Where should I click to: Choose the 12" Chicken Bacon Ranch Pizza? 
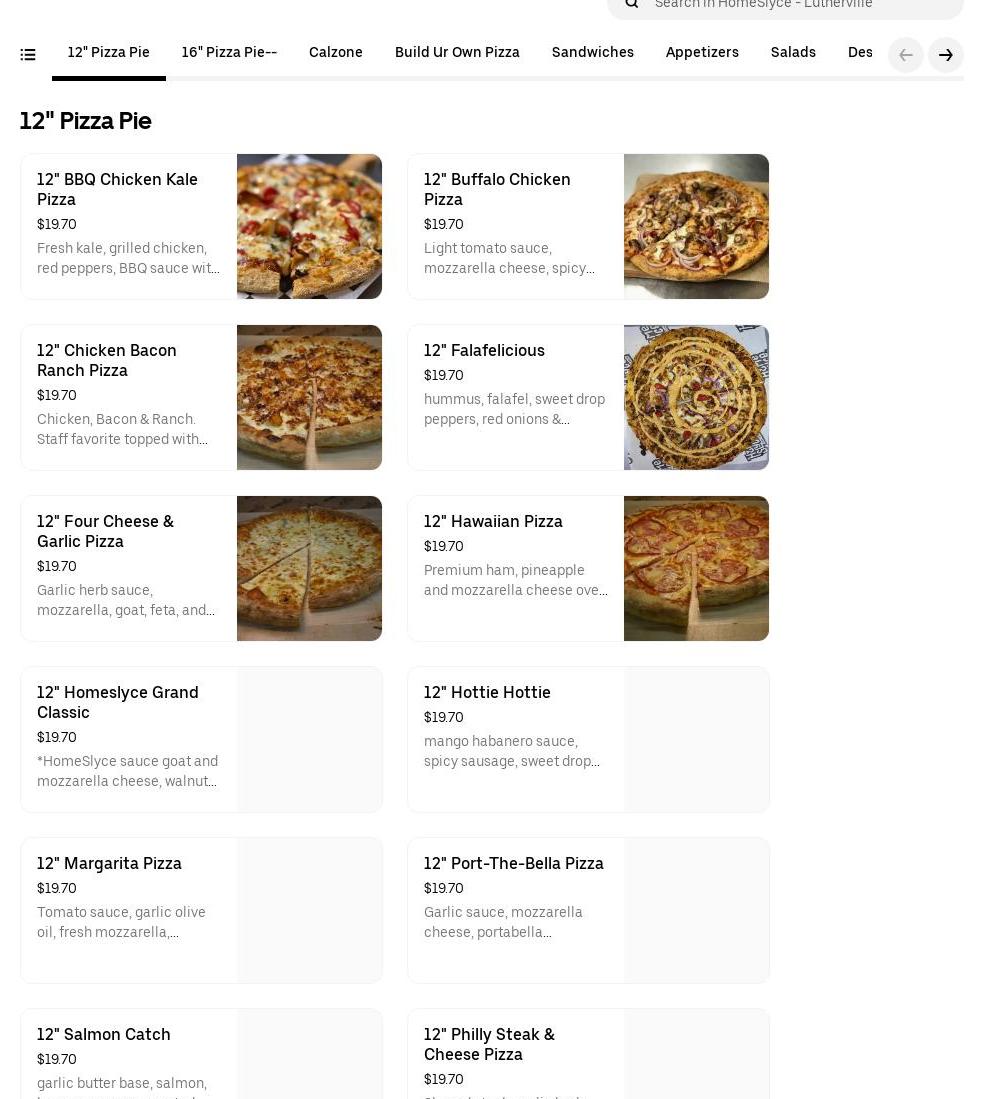201,397
